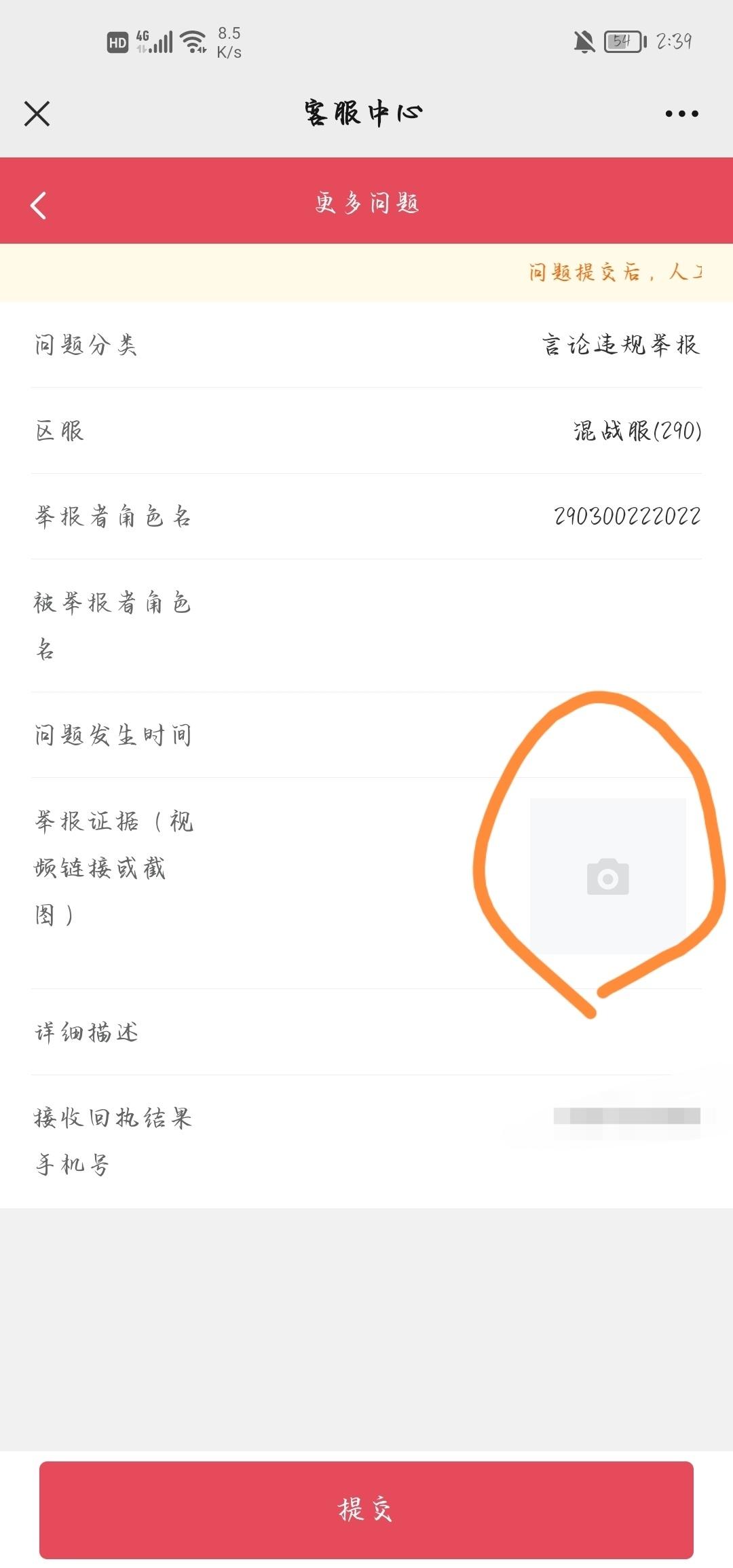
Task: Upload evidence via the camera tile
Action: click(607, 876)
